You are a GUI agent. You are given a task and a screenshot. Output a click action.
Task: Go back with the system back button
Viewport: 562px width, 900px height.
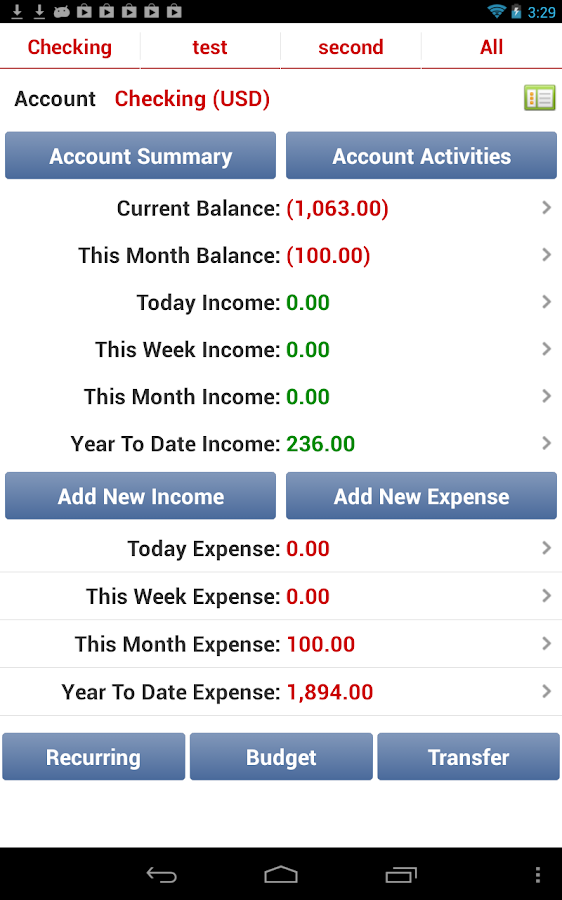tap(161, 875)
